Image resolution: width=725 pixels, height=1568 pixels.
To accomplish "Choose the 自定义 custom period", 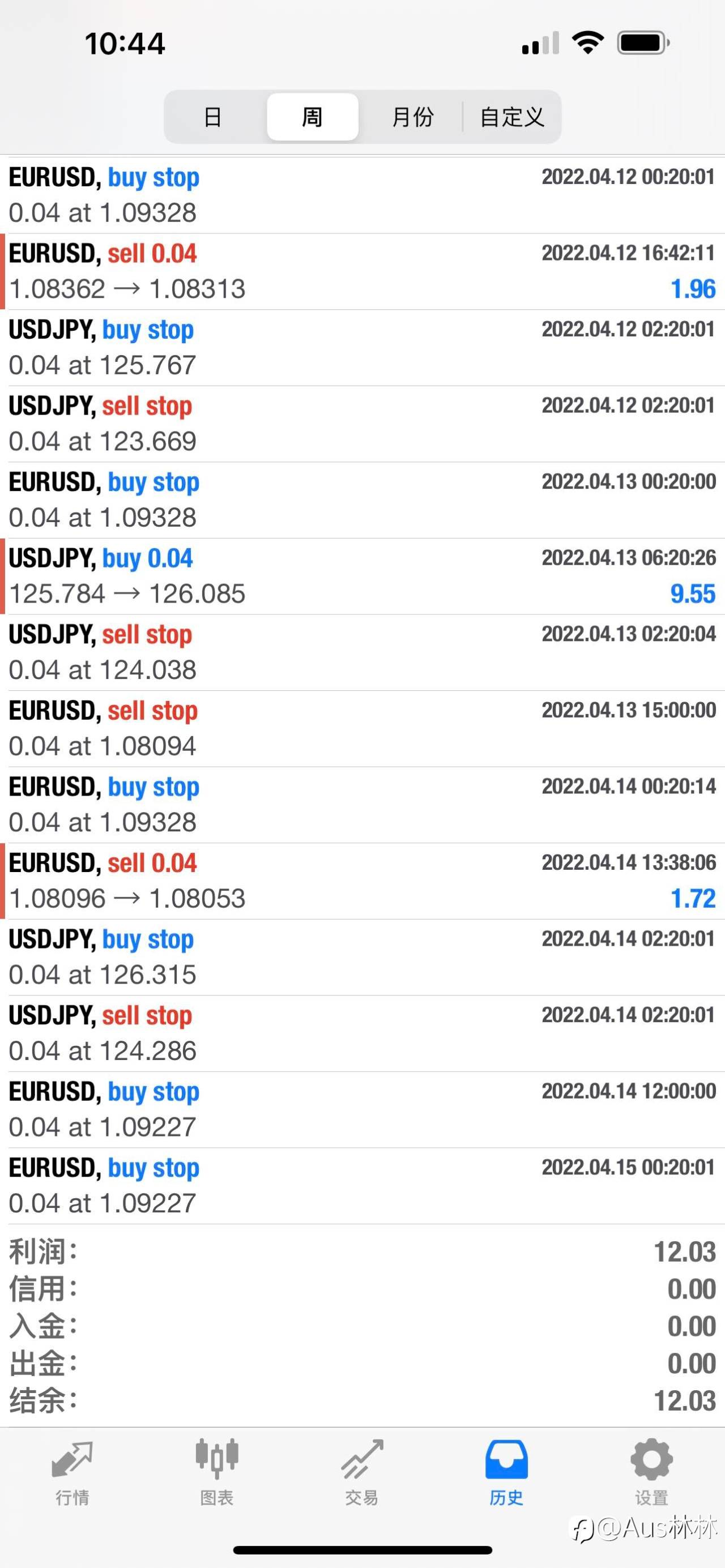I will [x=512, y=117].
